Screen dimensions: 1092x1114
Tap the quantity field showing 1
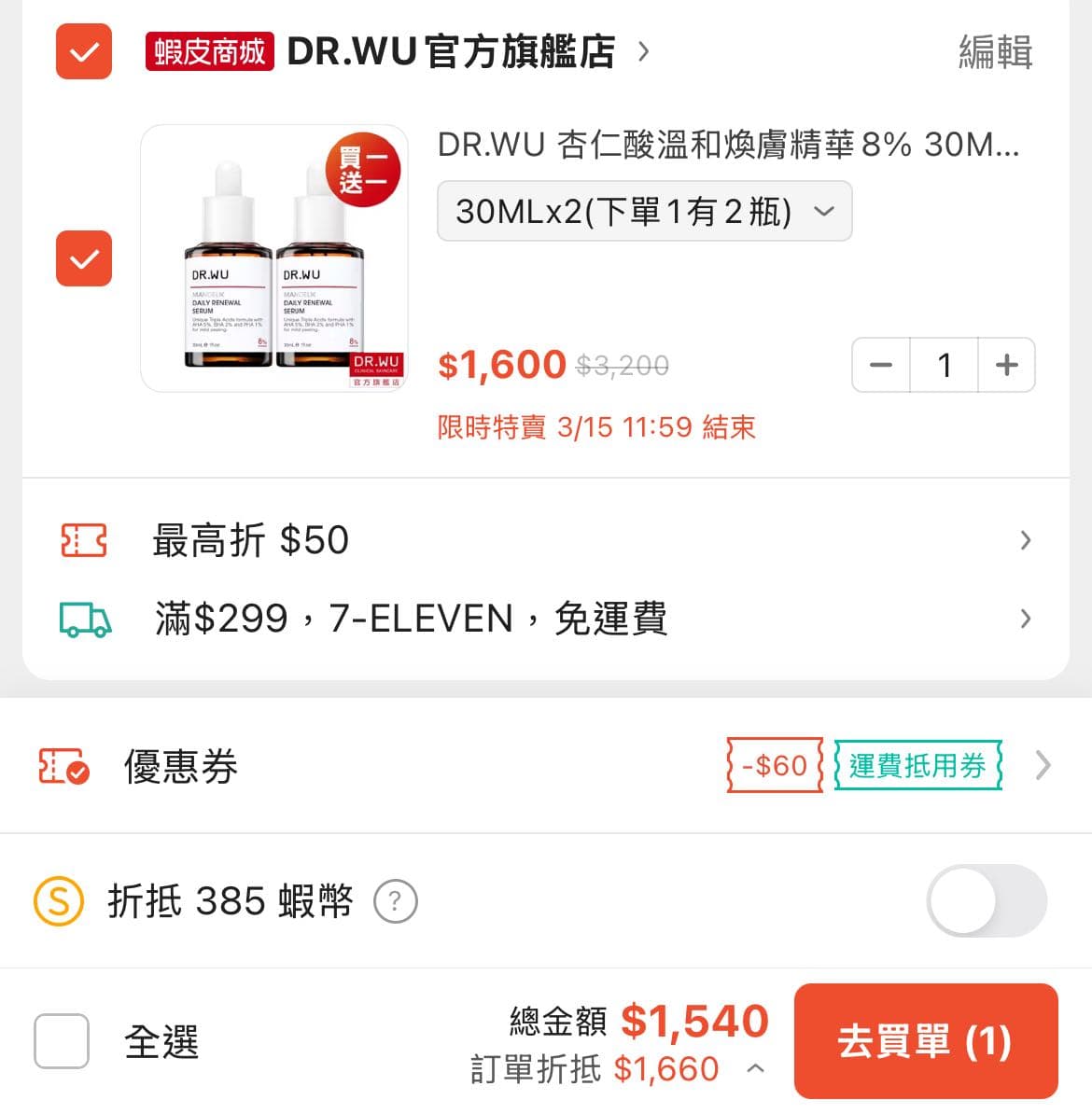coord(944,365)
